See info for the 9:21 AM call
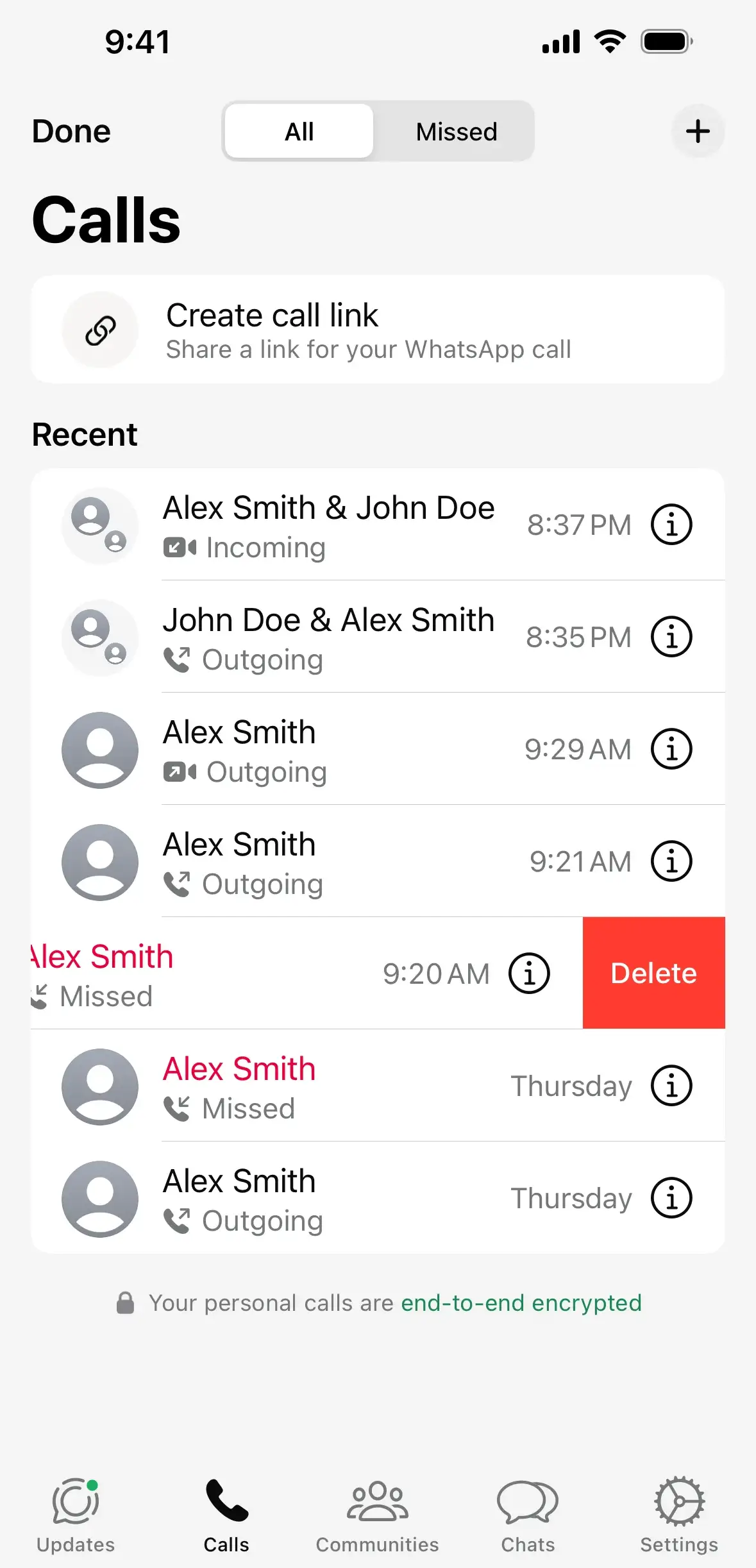 pyautogui.click(x=671, y=861)
